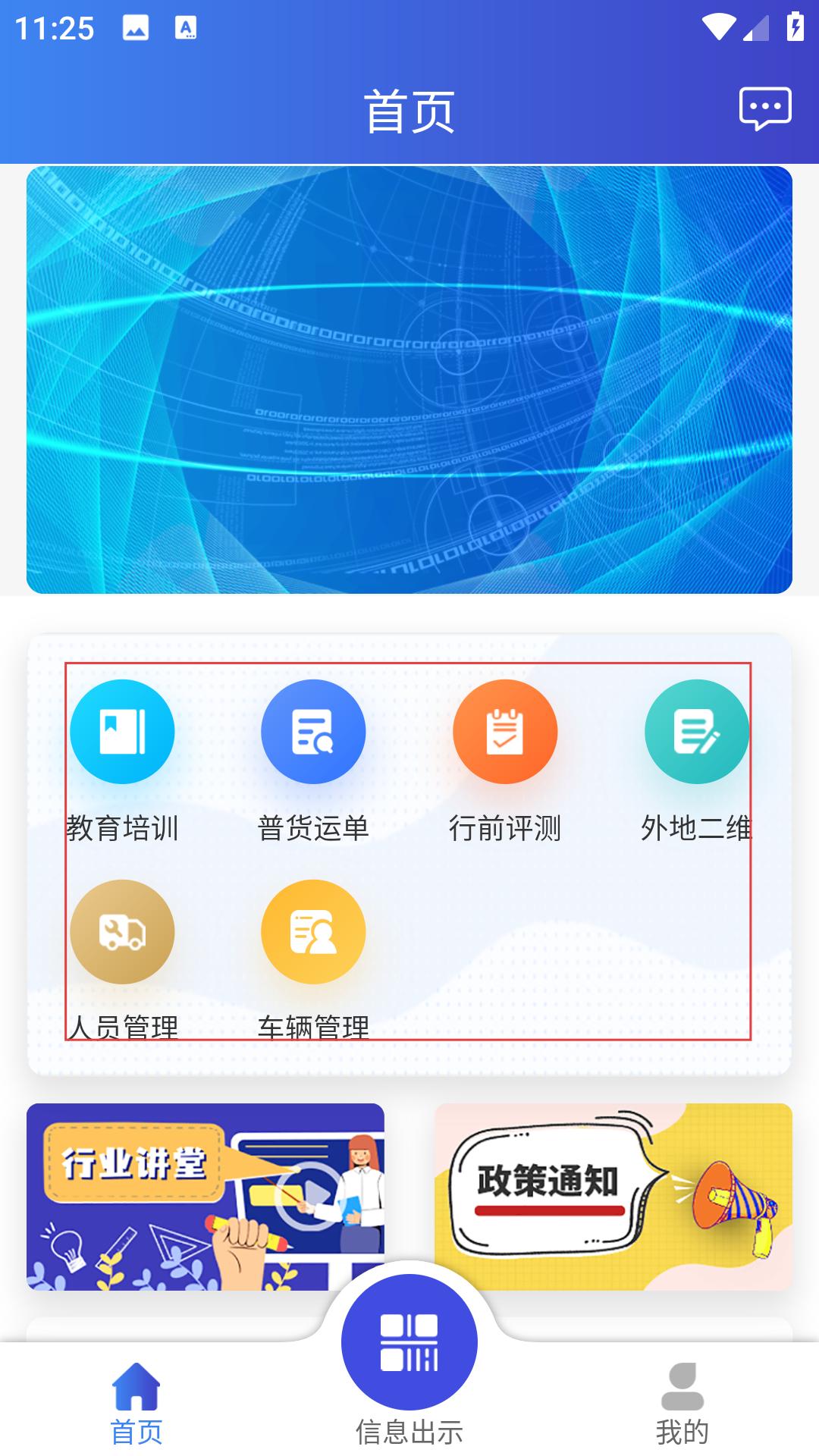Open 人员管理 personnel management

coord(122,959)
